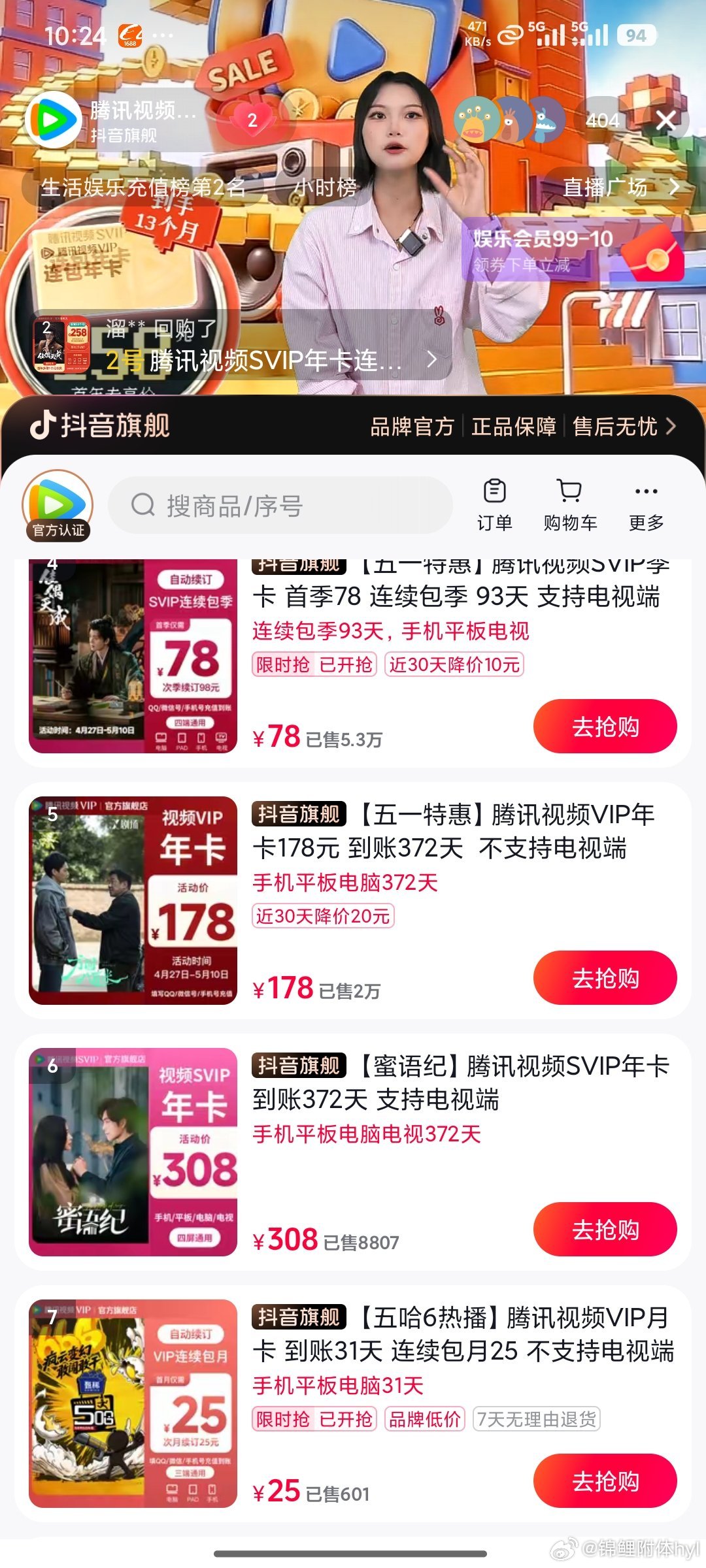
Task: Close the live stream
Action: pyautogui.click(x=665, y=120)
